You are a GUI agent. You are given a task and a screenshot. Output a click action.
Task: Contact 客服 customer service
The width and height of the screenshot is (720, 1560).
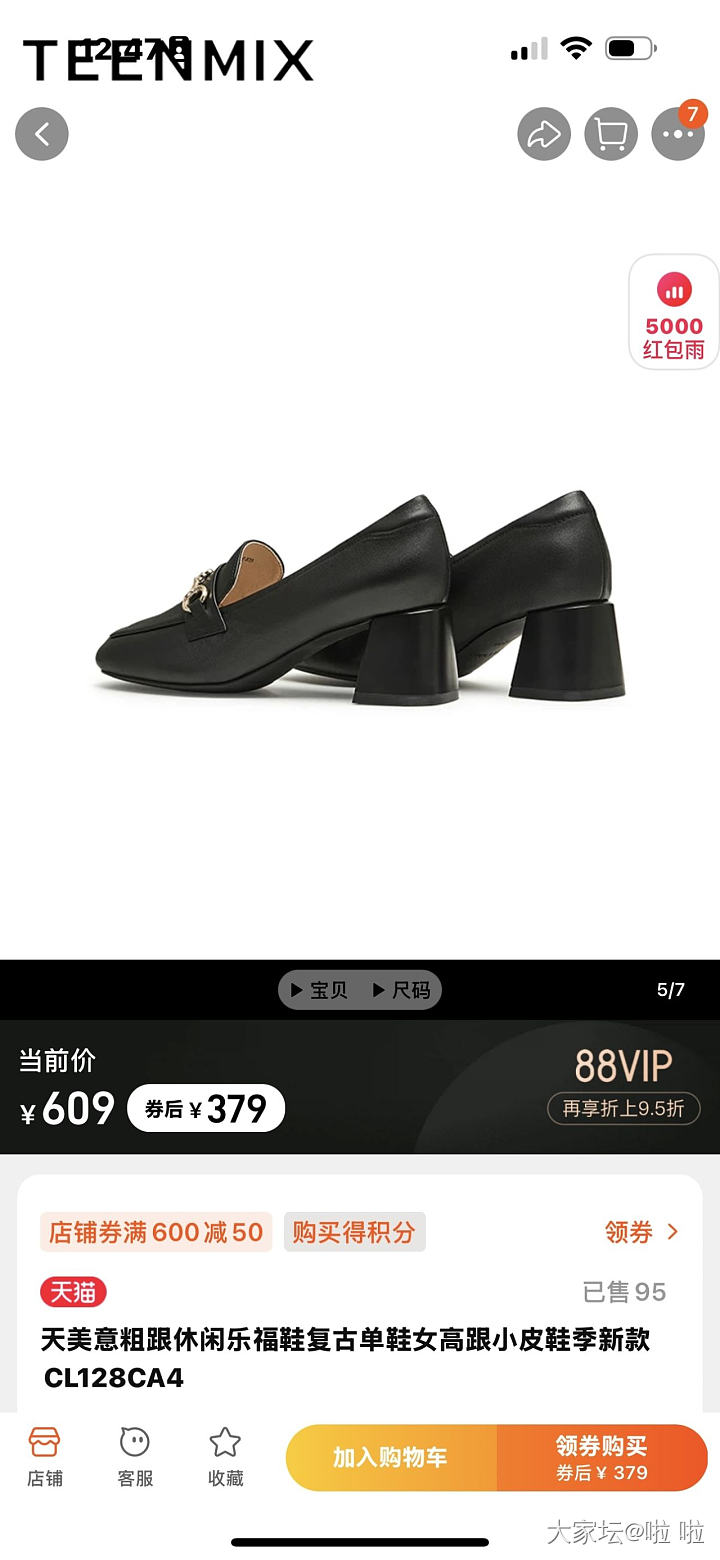point(135,1457)
